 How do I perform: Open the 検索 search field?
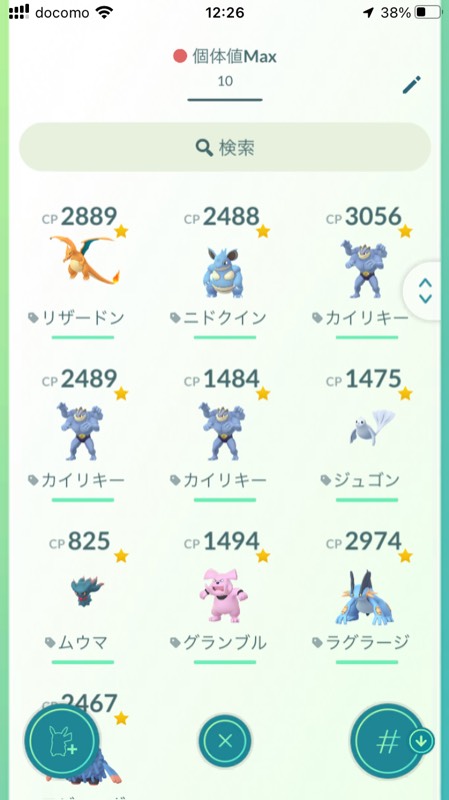(x=225, y=147)
